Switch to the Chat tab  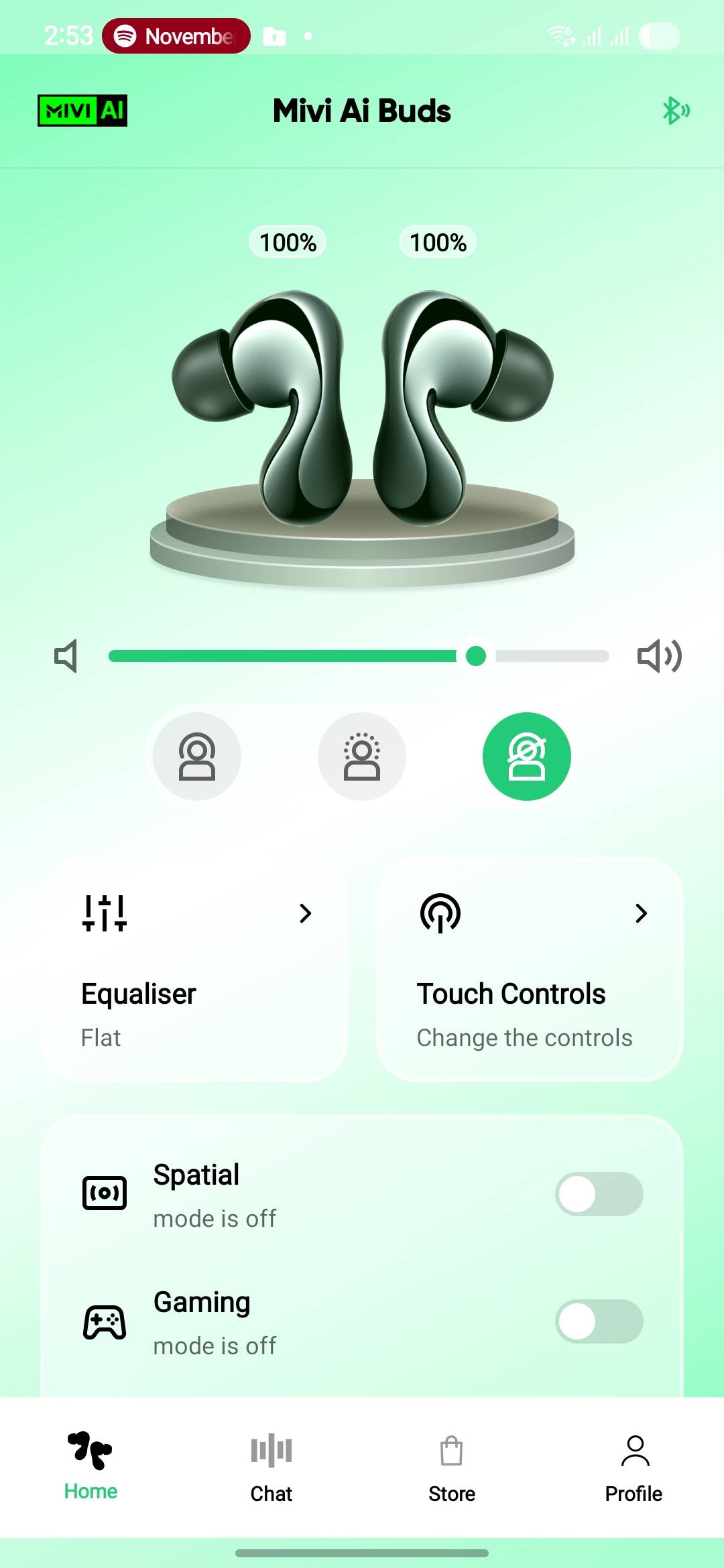pyautogui.click(x=271, y=1467)
